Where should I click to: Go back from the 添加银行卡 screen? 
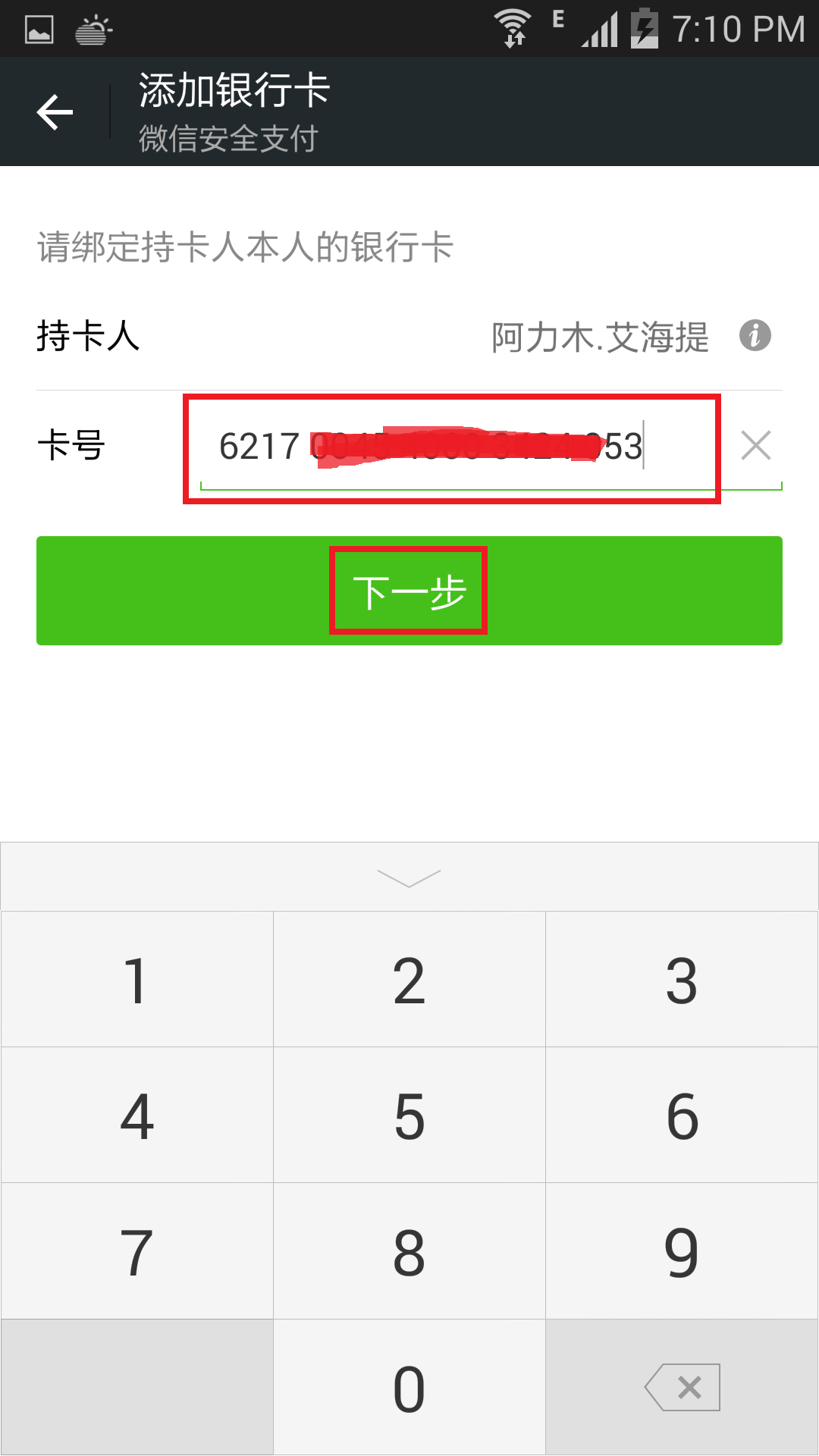coord(55,112)
